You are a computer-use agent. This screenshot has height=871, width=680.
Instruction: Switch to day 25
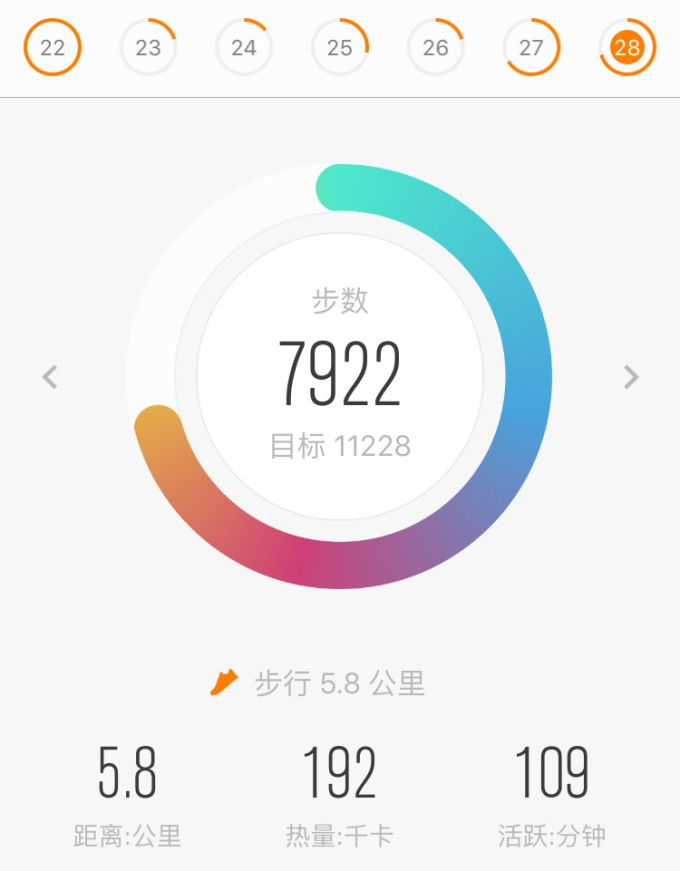340,47
